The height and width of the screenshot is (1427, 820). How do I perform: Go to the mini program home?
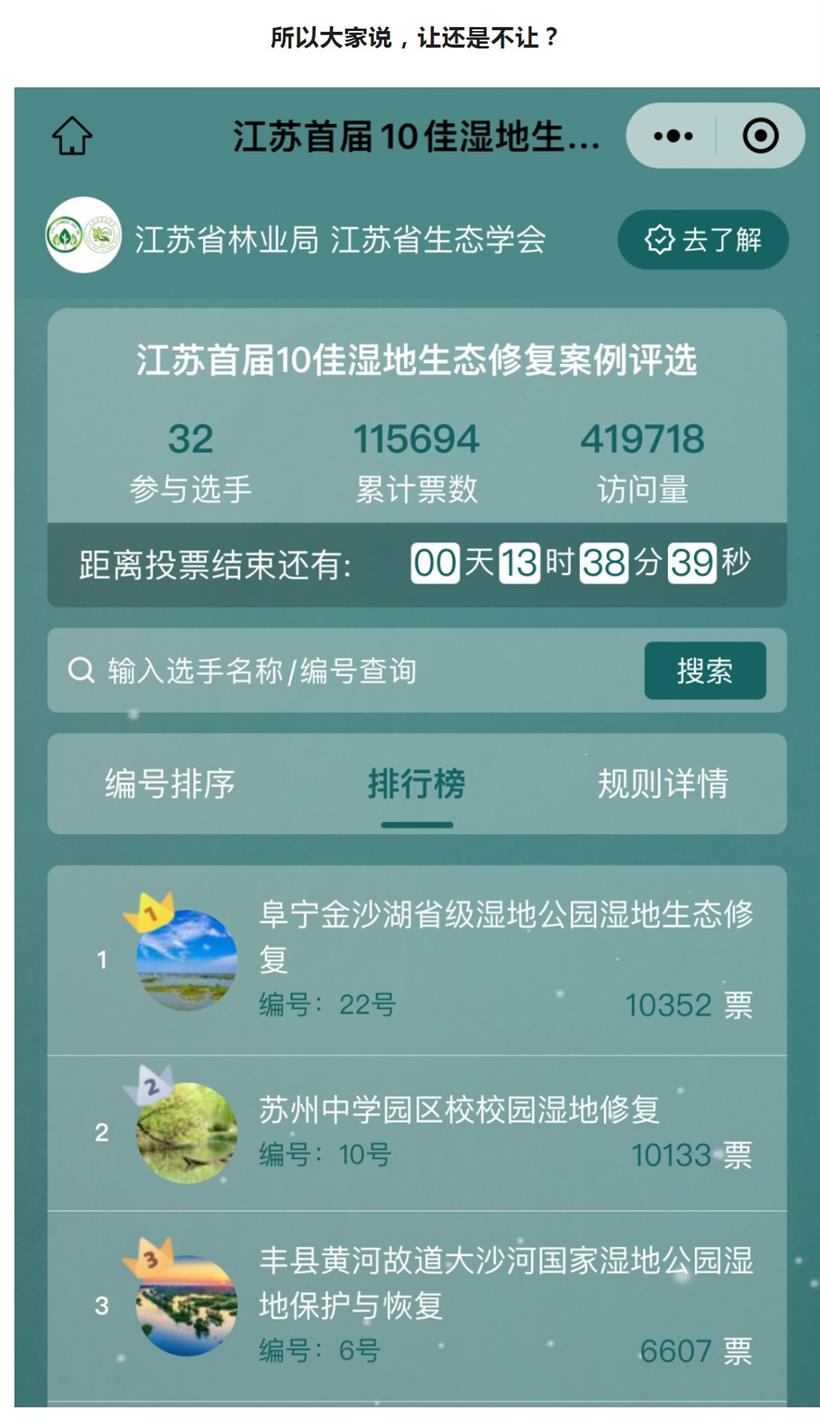(x=72, y=136)
